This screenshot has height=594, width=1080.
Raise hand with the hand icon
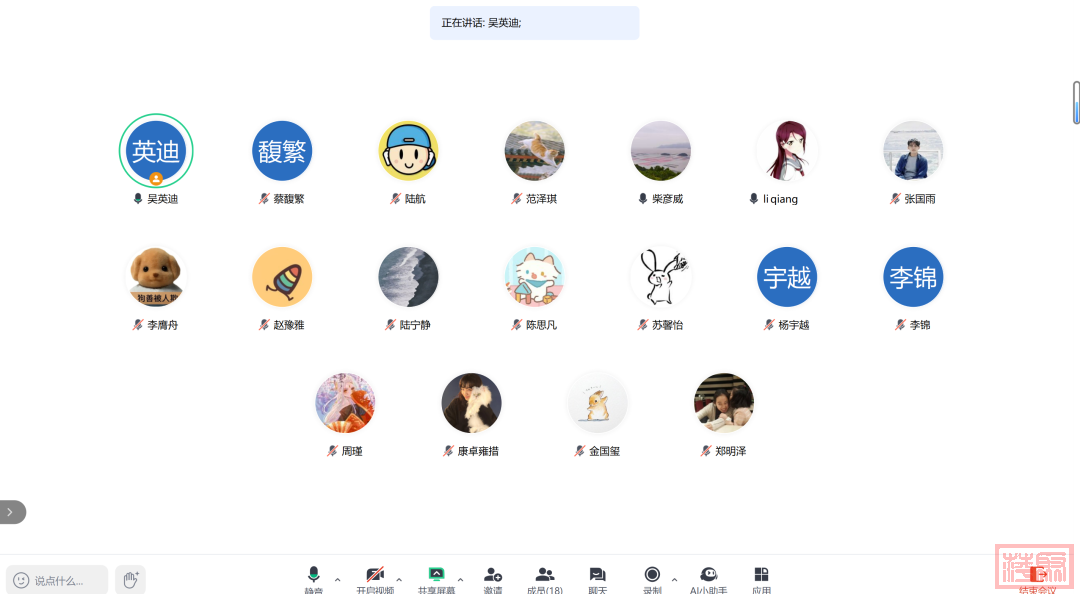130,579
